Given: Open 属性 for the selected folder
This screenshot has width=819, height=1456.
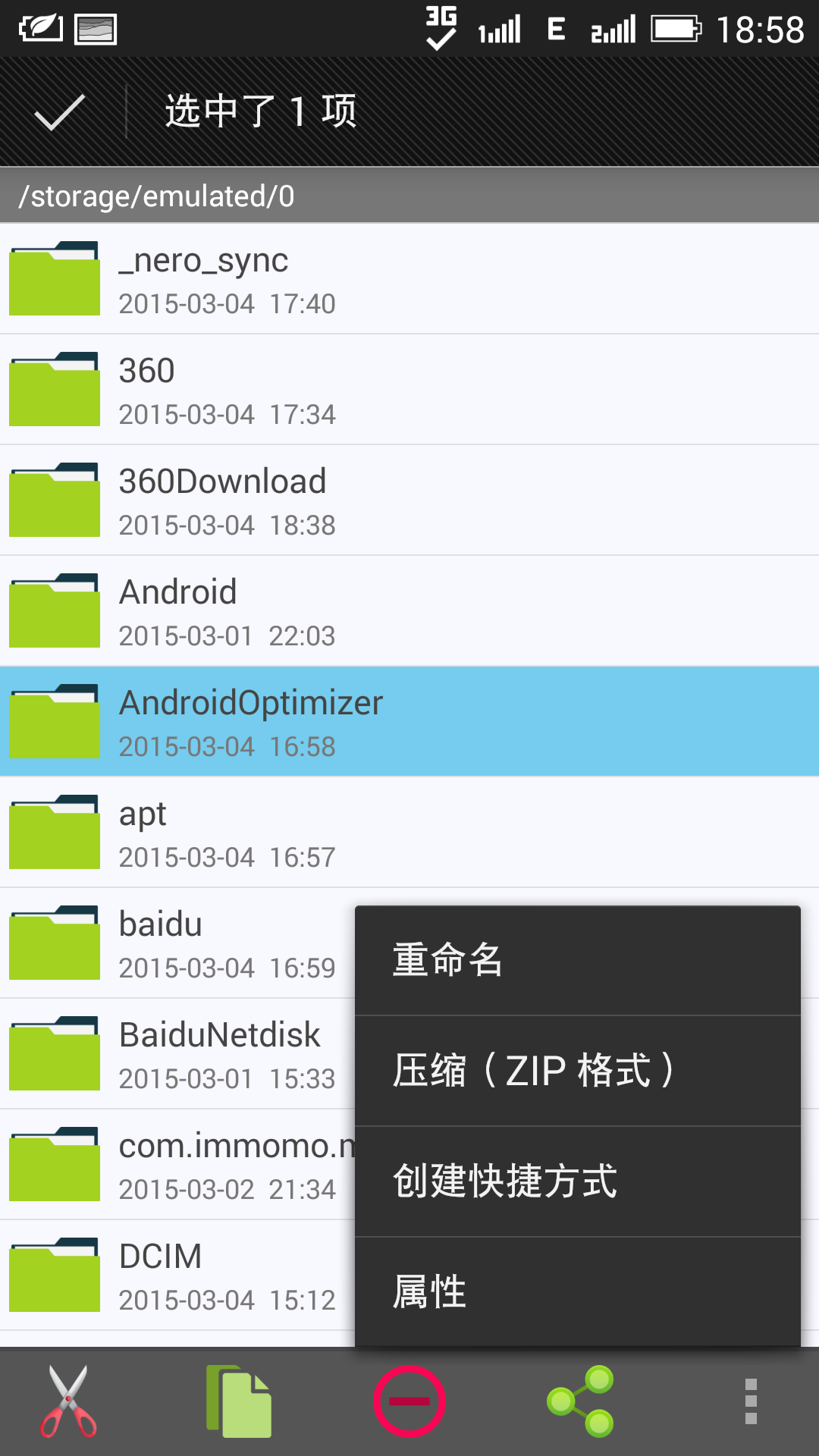Looking at the screenshot, I should coord(576,1291).
